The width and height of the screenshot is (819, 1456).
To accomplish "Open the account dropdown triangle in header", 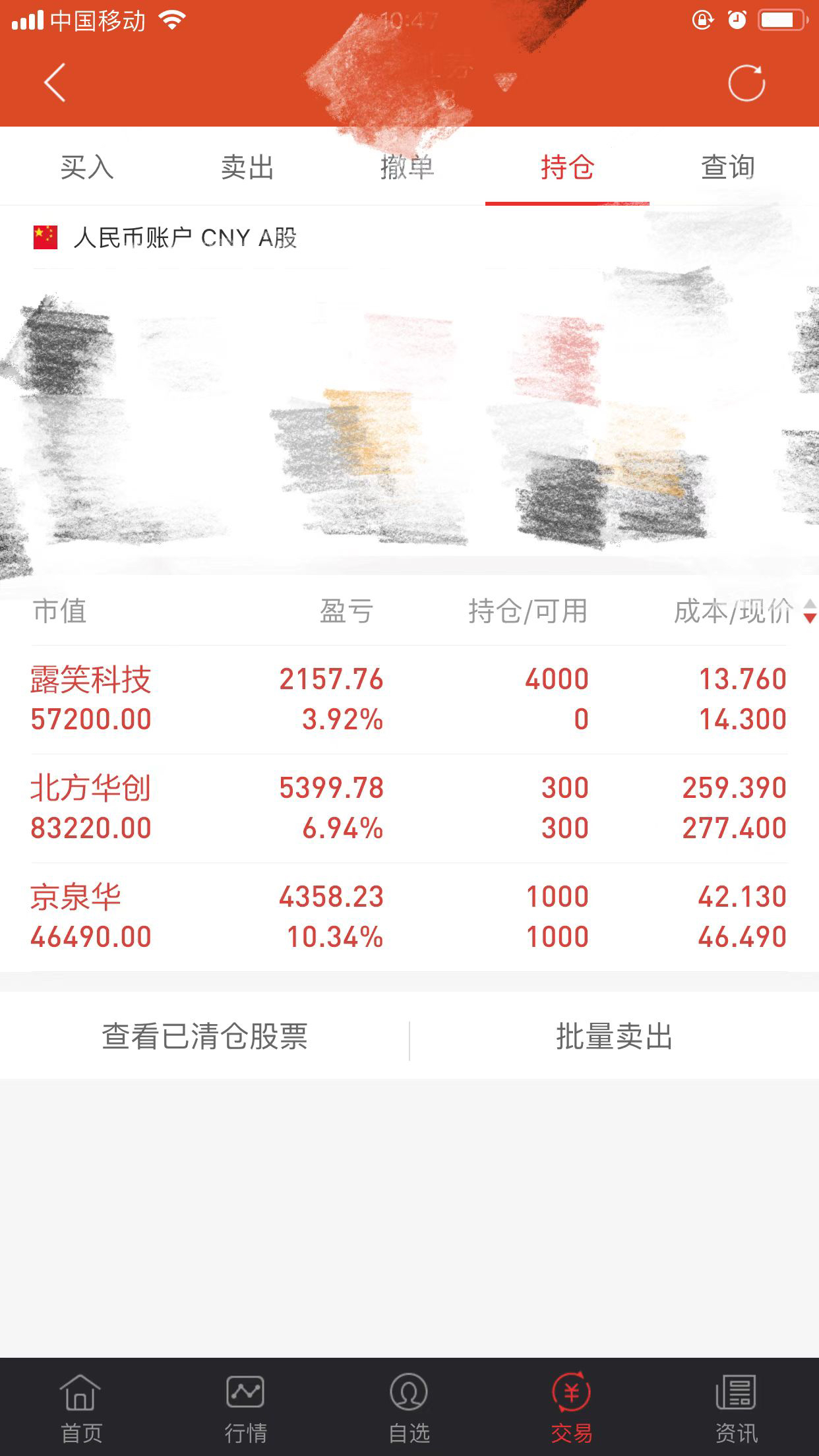I will [505, 82].
